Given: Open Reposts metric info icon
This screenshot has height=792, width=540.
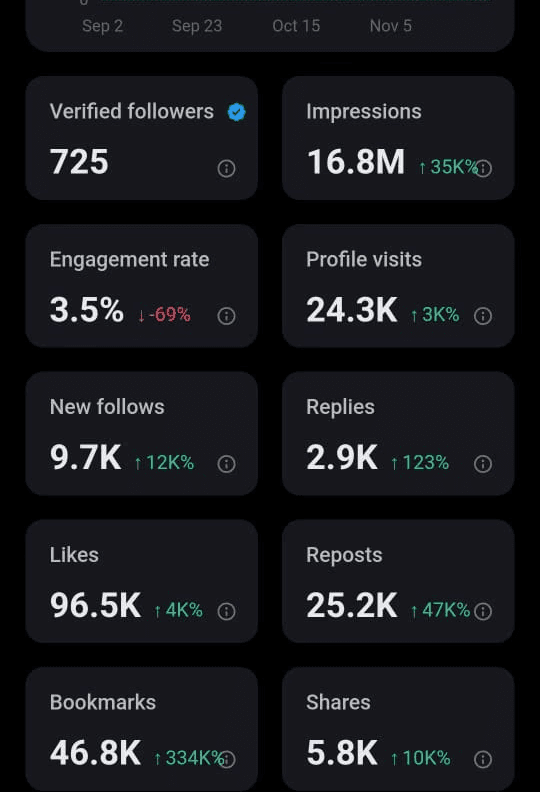Looking at the screenshot, I should click(483, 612).
